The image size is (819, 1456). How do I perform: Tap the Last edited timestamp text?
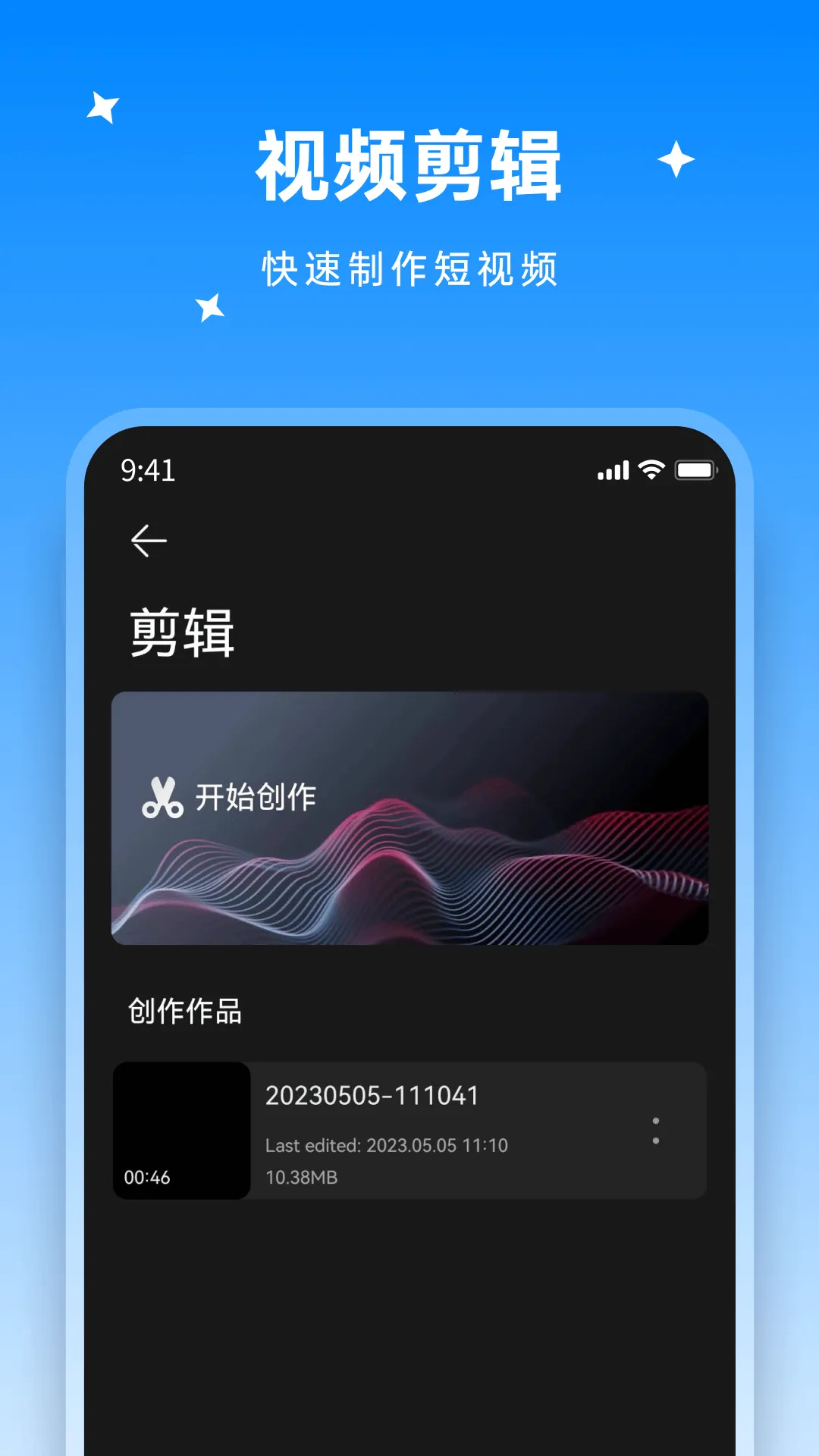click(385, 1145)
